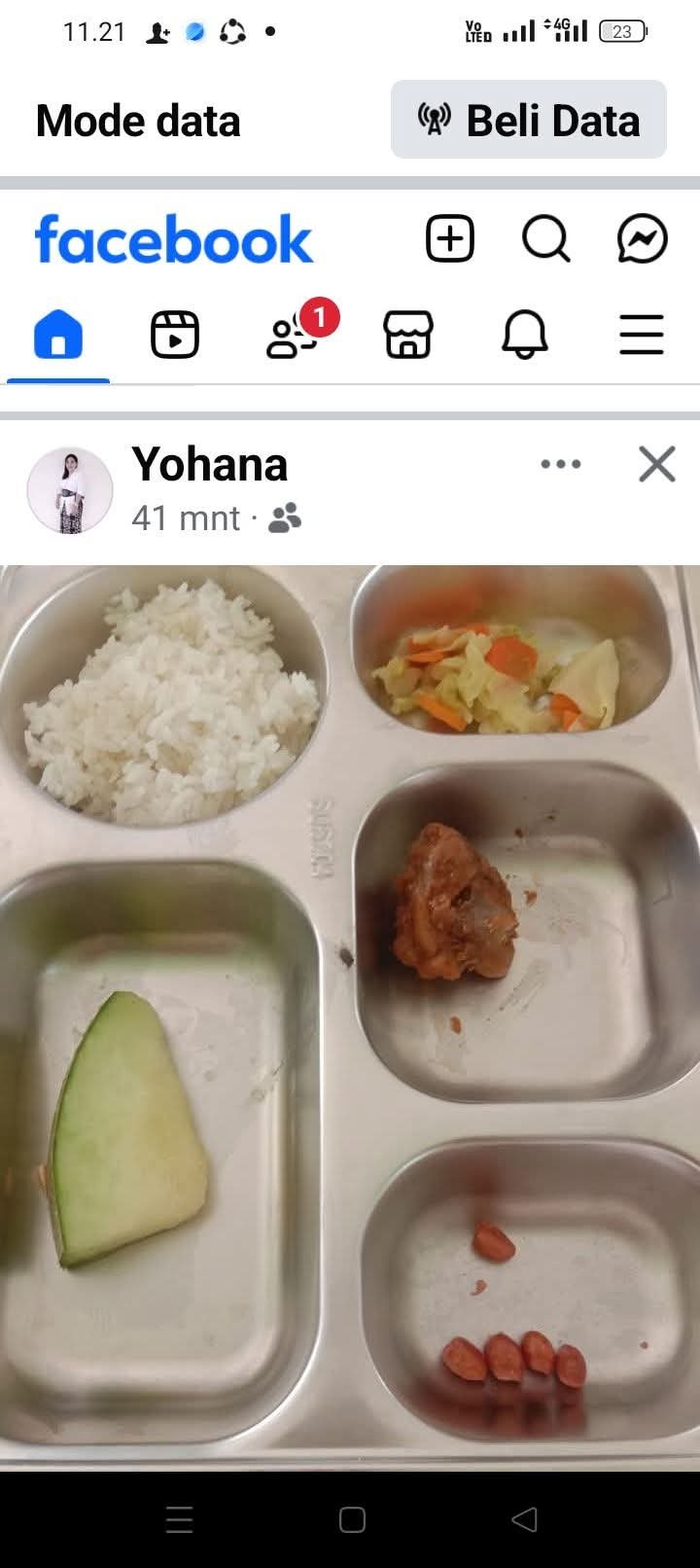Open the Friends tab with one notification
The image size is (700, 1568).
pos(292,336)
